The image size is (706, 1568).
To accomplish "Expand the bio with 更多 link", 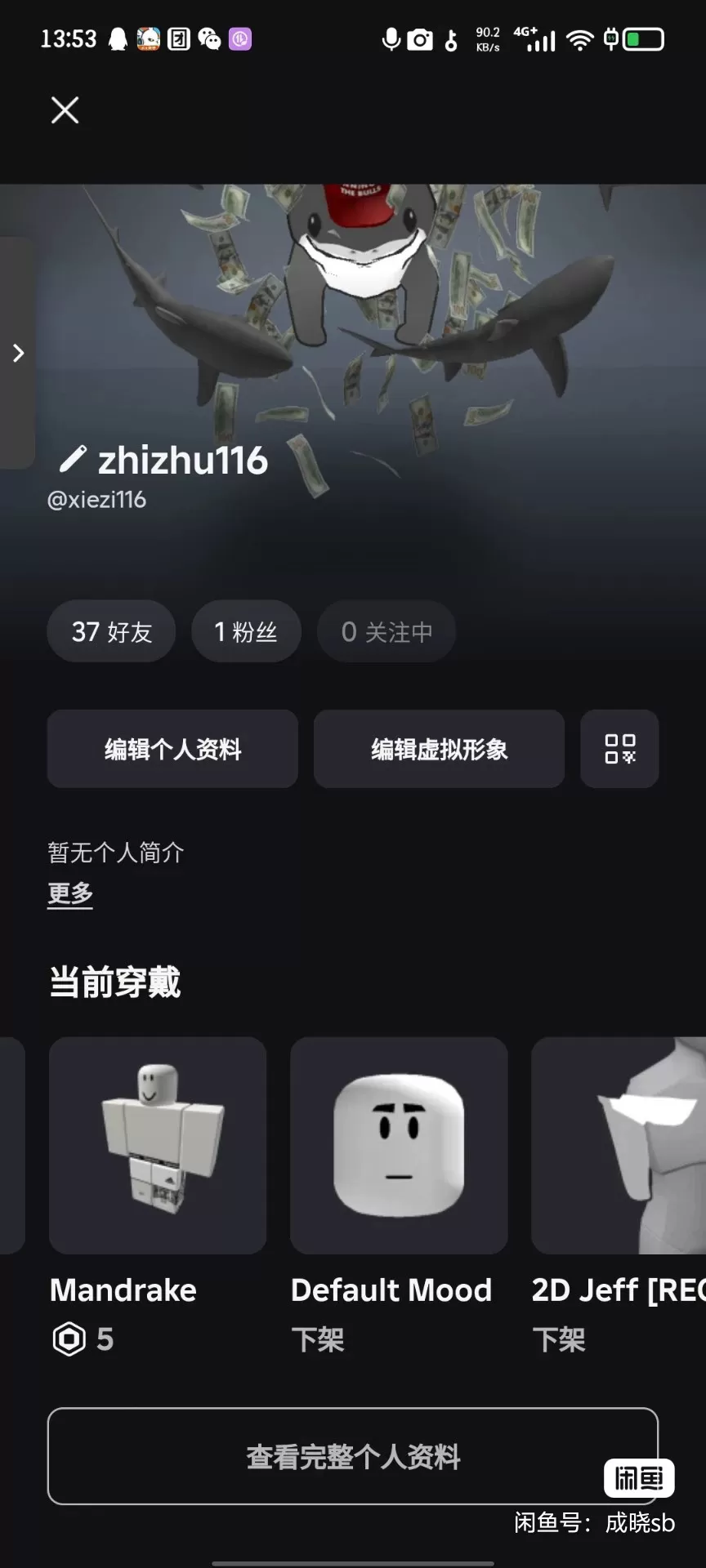I will [x=70, y=893].
